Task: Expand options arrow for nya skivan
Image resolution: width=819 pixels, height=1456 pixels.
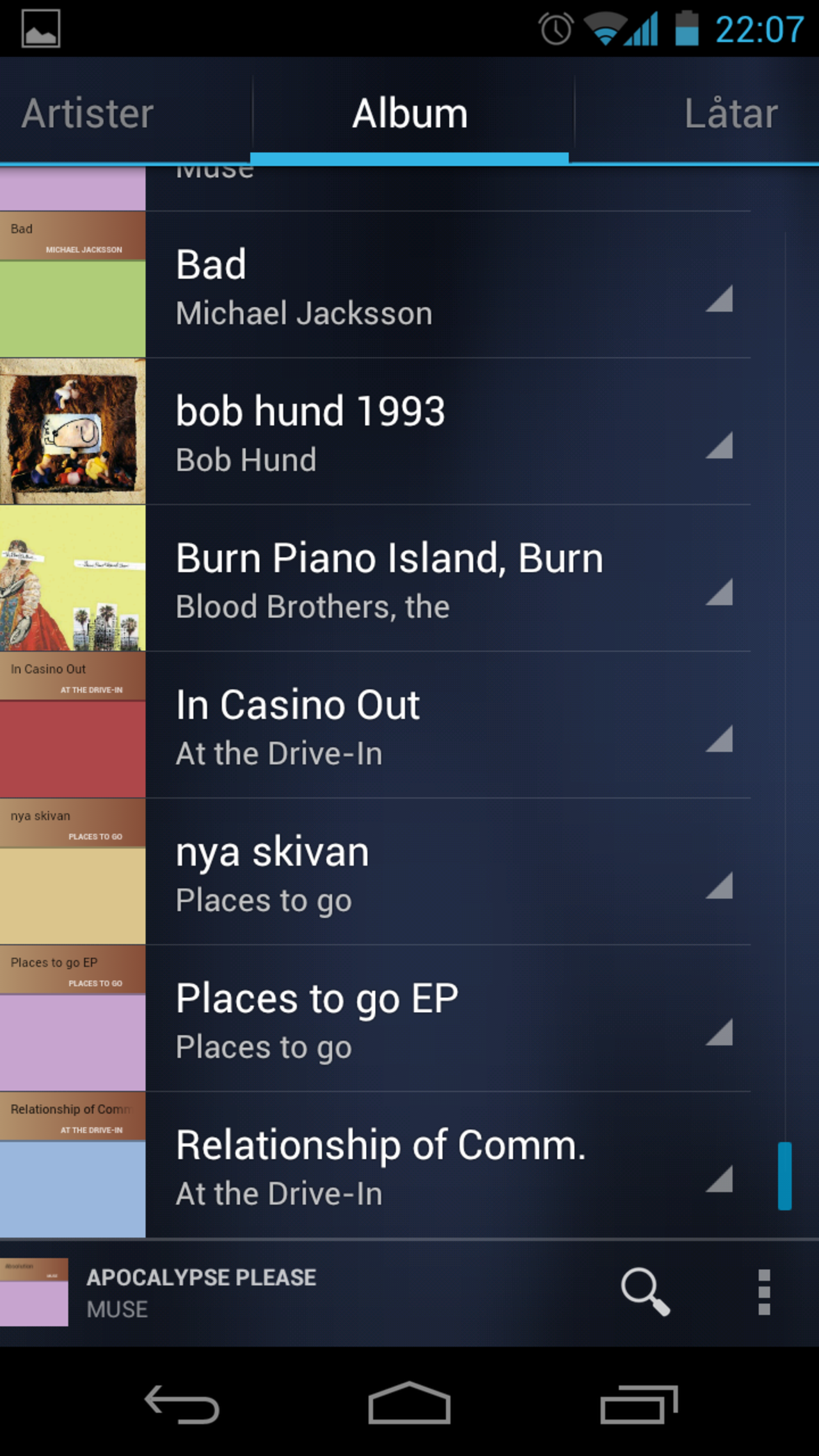Action: point(720,886)
